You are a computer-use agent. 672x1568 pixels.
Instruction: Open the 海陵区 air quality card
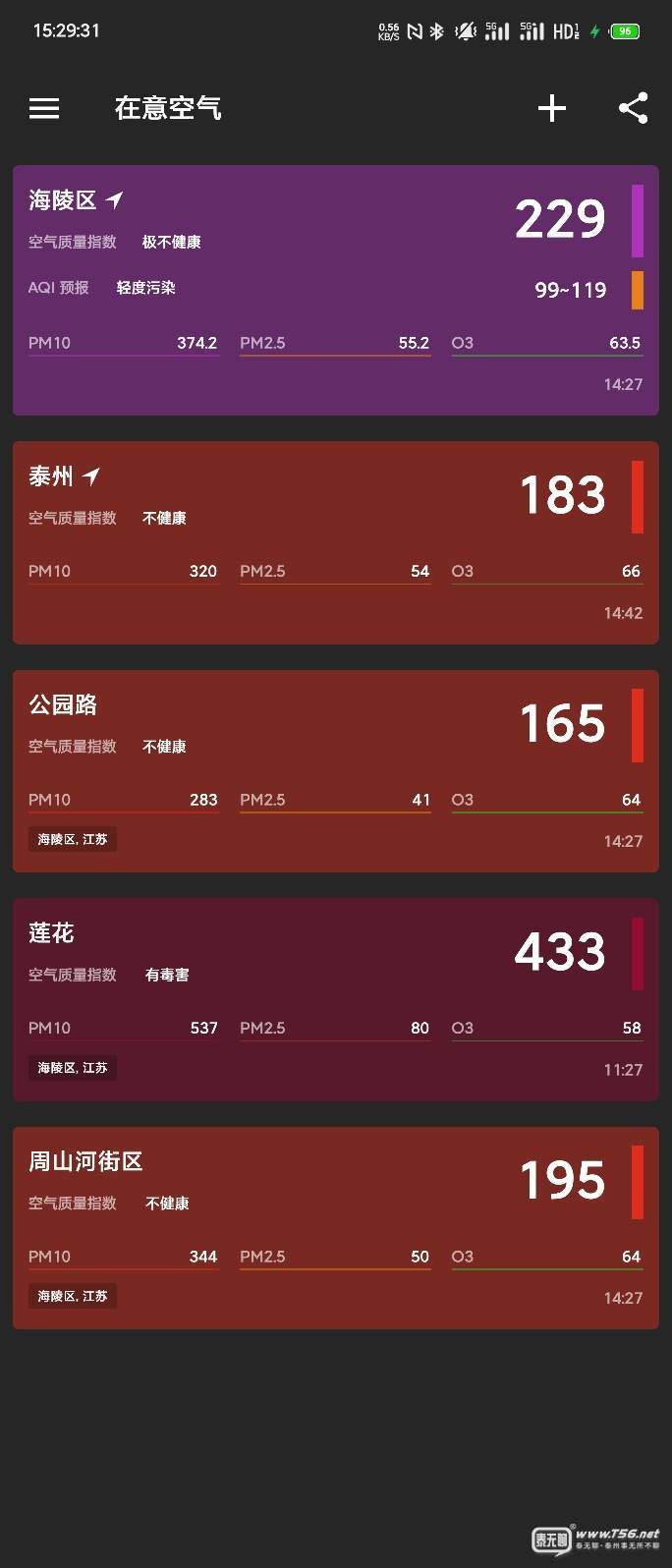(x=335, y=290)
